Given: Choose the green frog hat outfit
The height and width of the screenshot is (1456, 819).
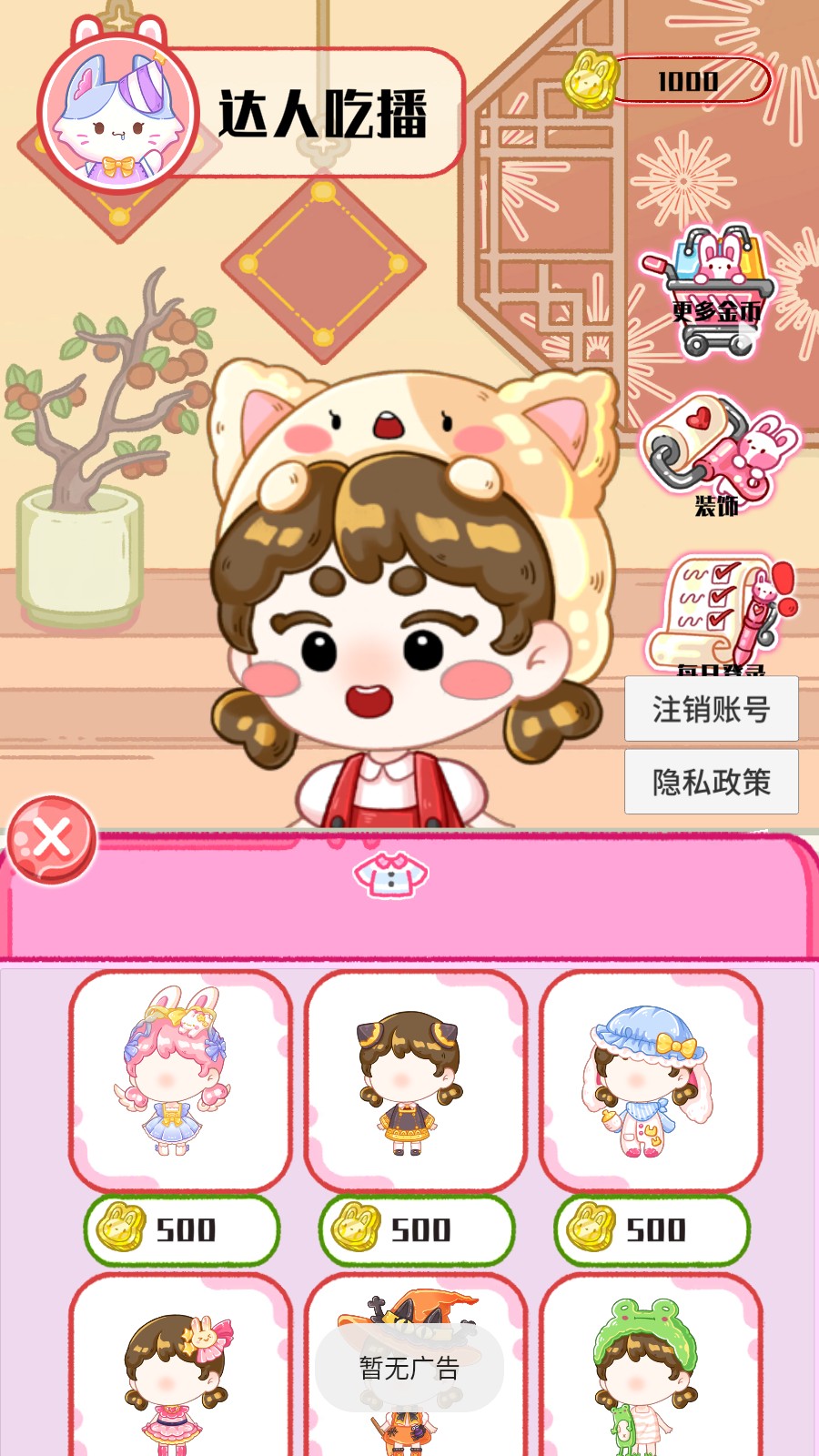Looking at the screenshot, I should click(x=650, y=1374).
